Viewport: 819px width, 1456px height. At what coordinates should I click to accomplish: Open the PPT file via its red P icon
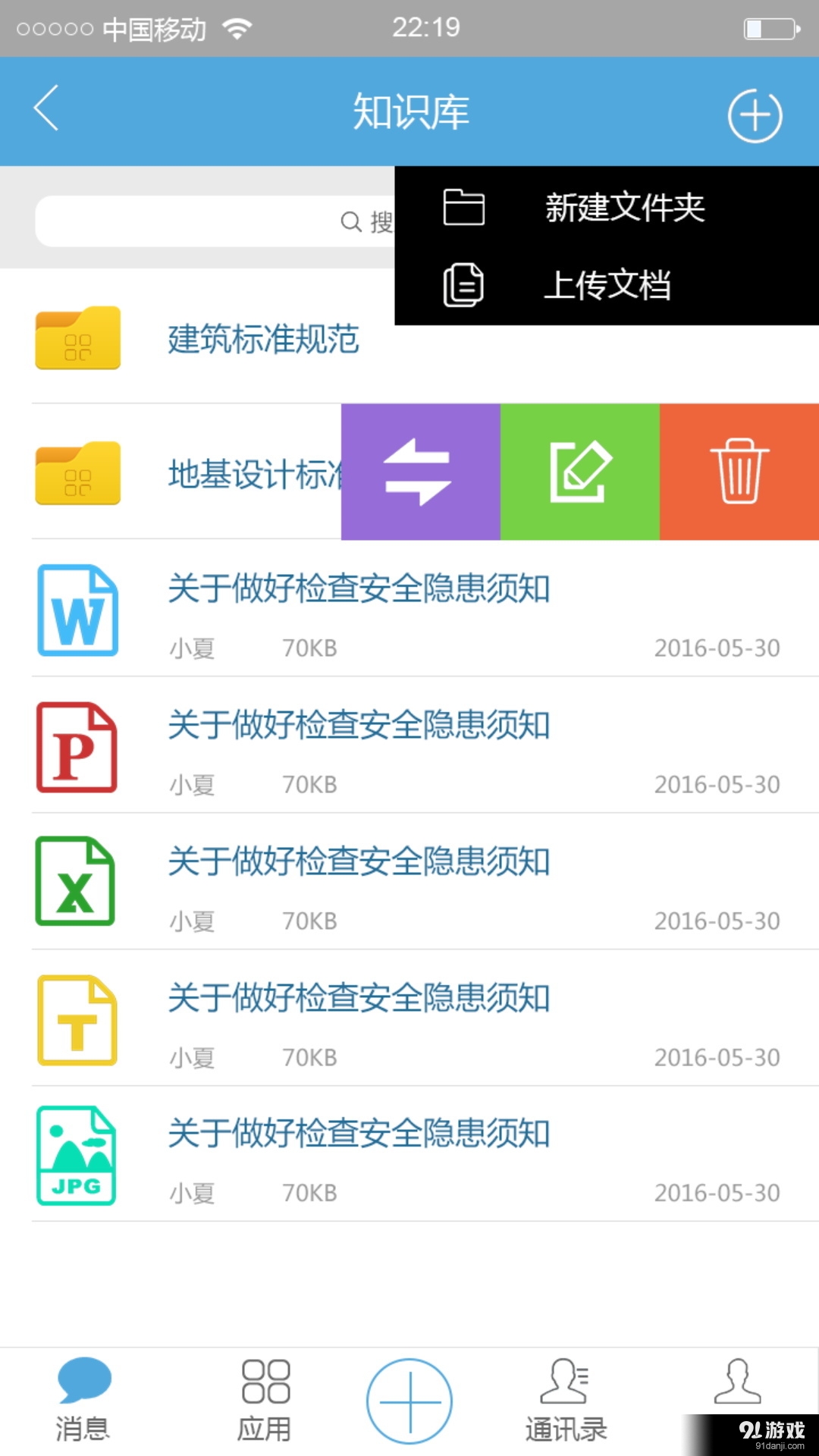pos(77,747)
